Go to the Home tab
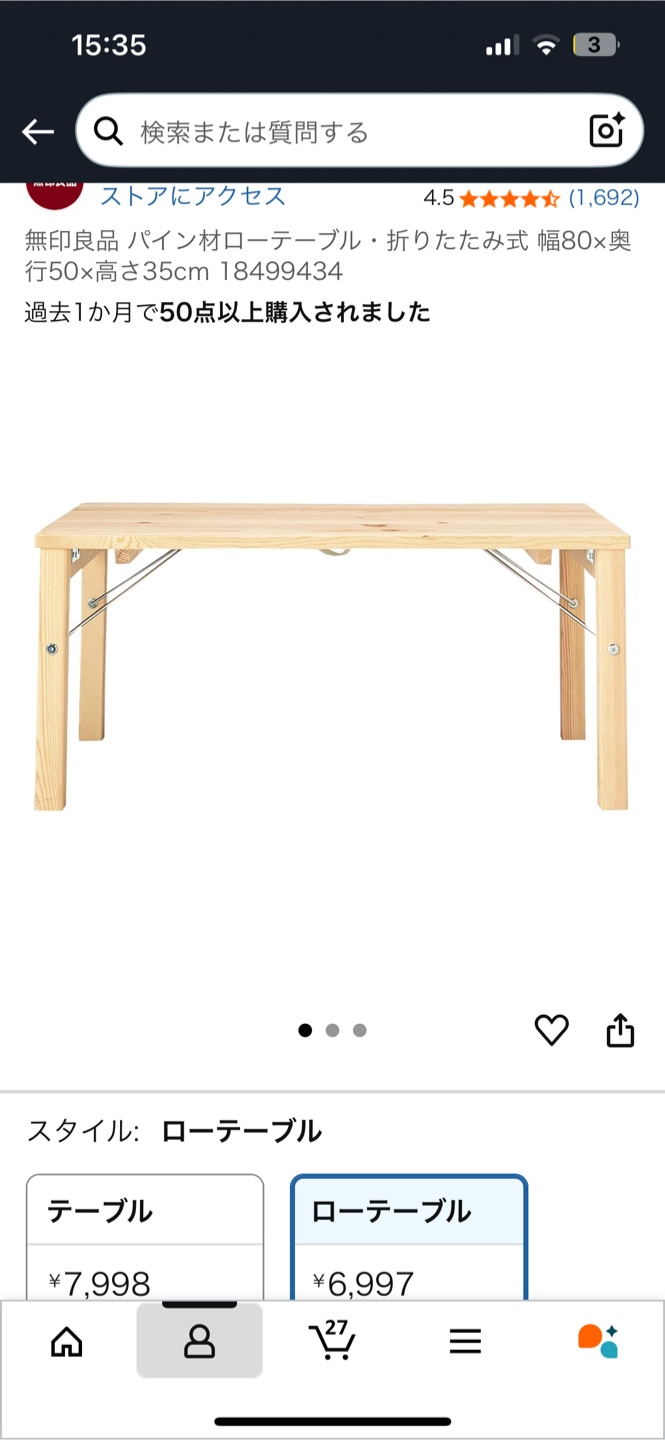The width and height of the screenshot is (665, 1440). 67,1341
